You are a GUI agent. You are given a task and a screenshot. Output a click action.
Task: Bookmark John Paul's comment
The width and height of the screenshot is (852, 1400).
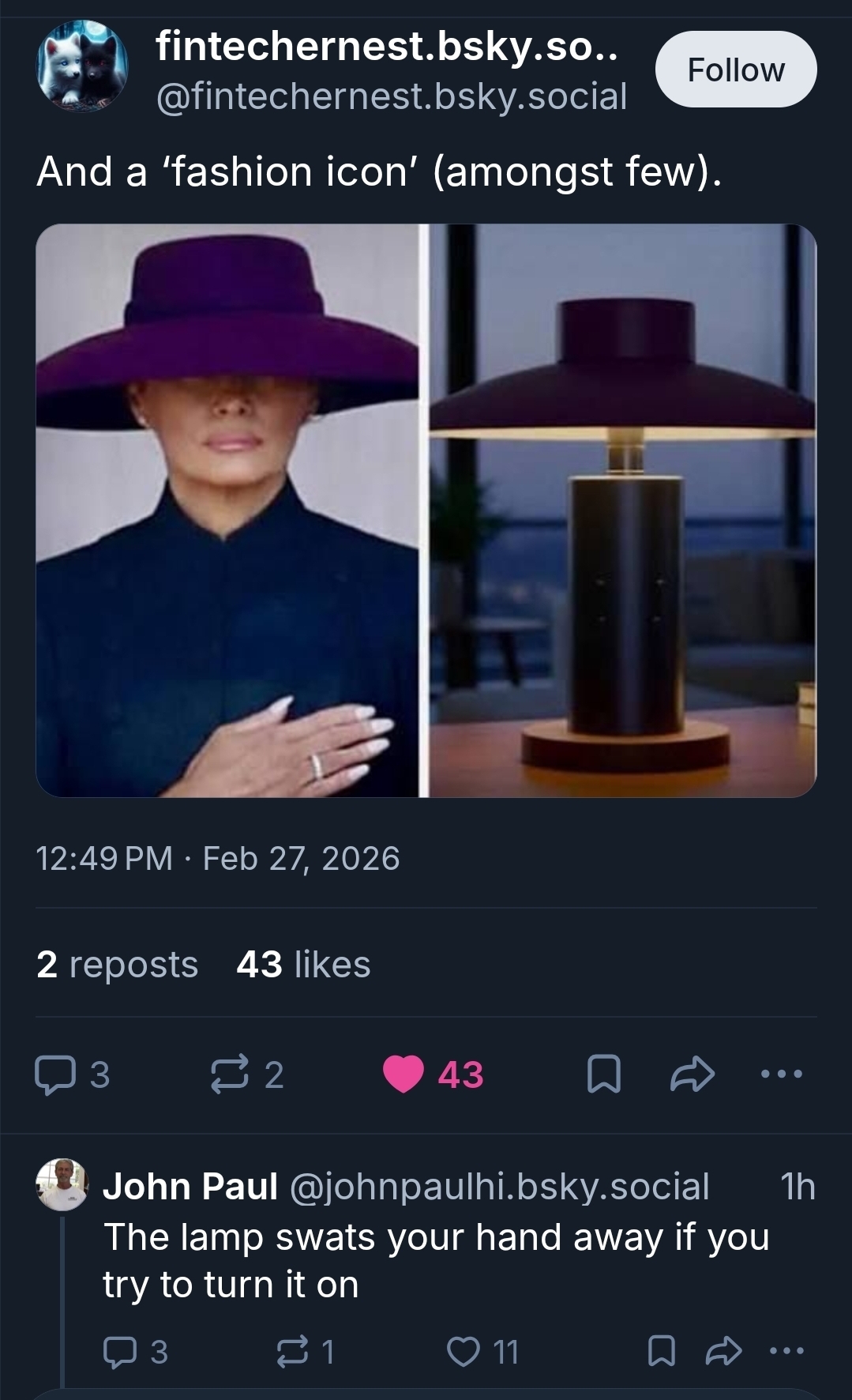pyautogui.click(x=661, y=1351)
